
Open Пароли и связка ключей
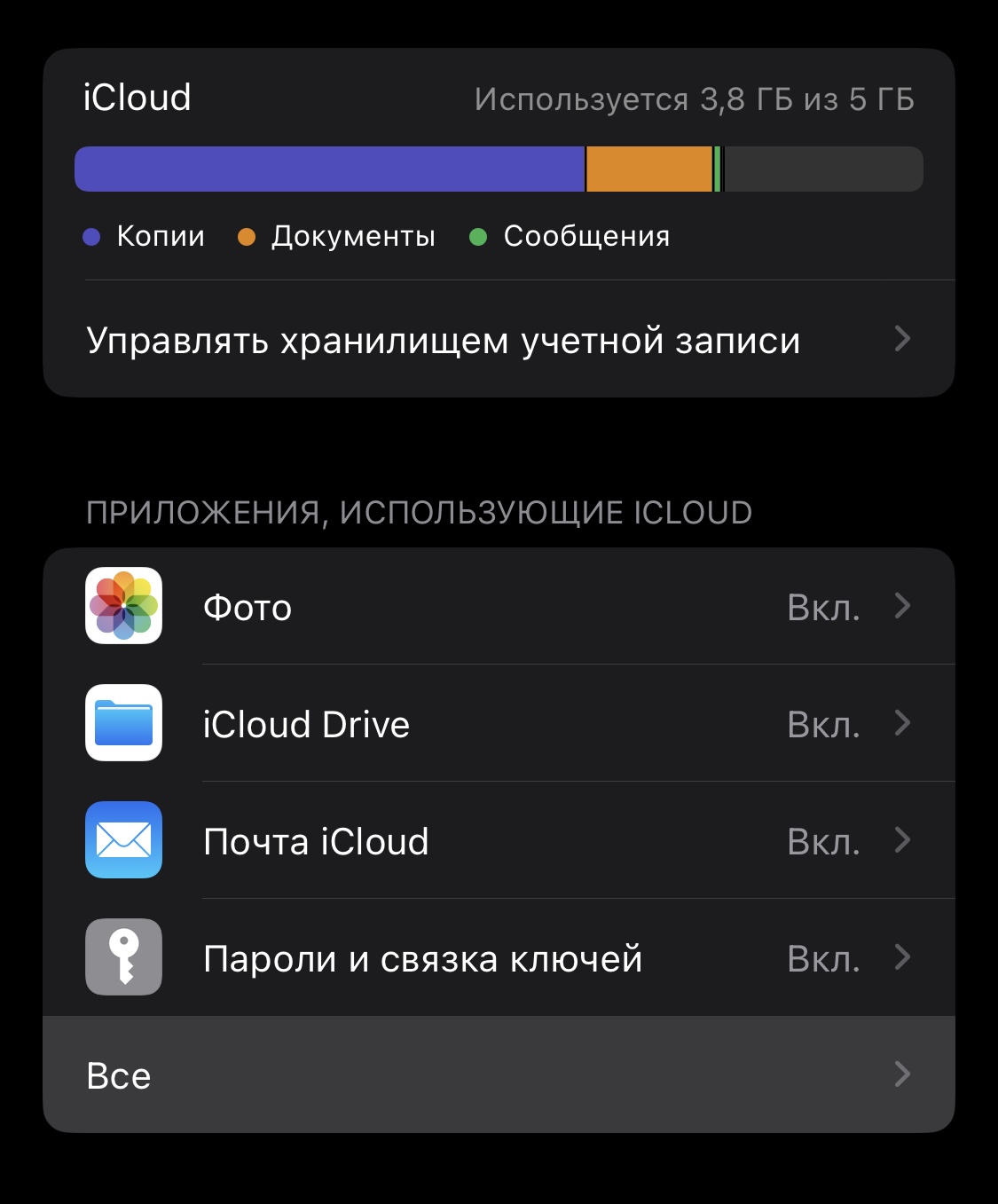pyautogui.click(x=497, y=958)
